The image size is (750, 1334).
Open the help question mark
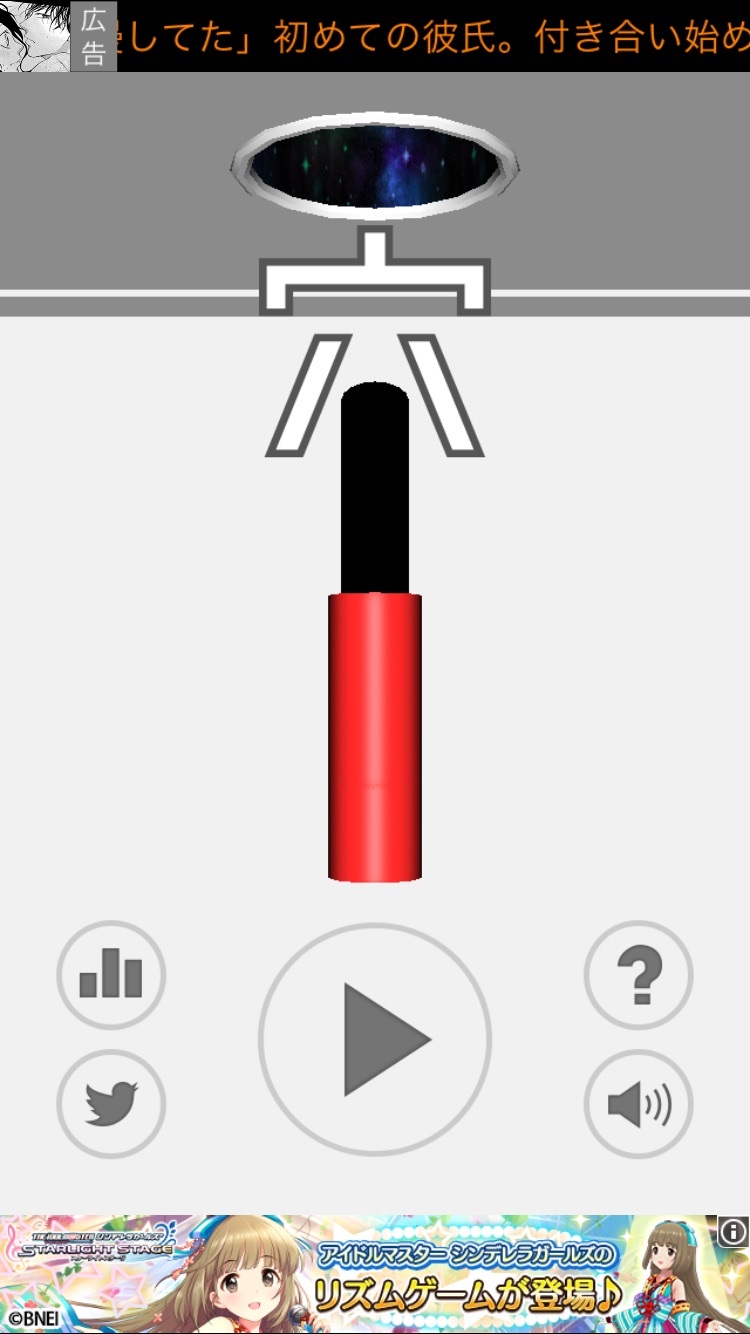pyautogui.click(x=639, y=975)
